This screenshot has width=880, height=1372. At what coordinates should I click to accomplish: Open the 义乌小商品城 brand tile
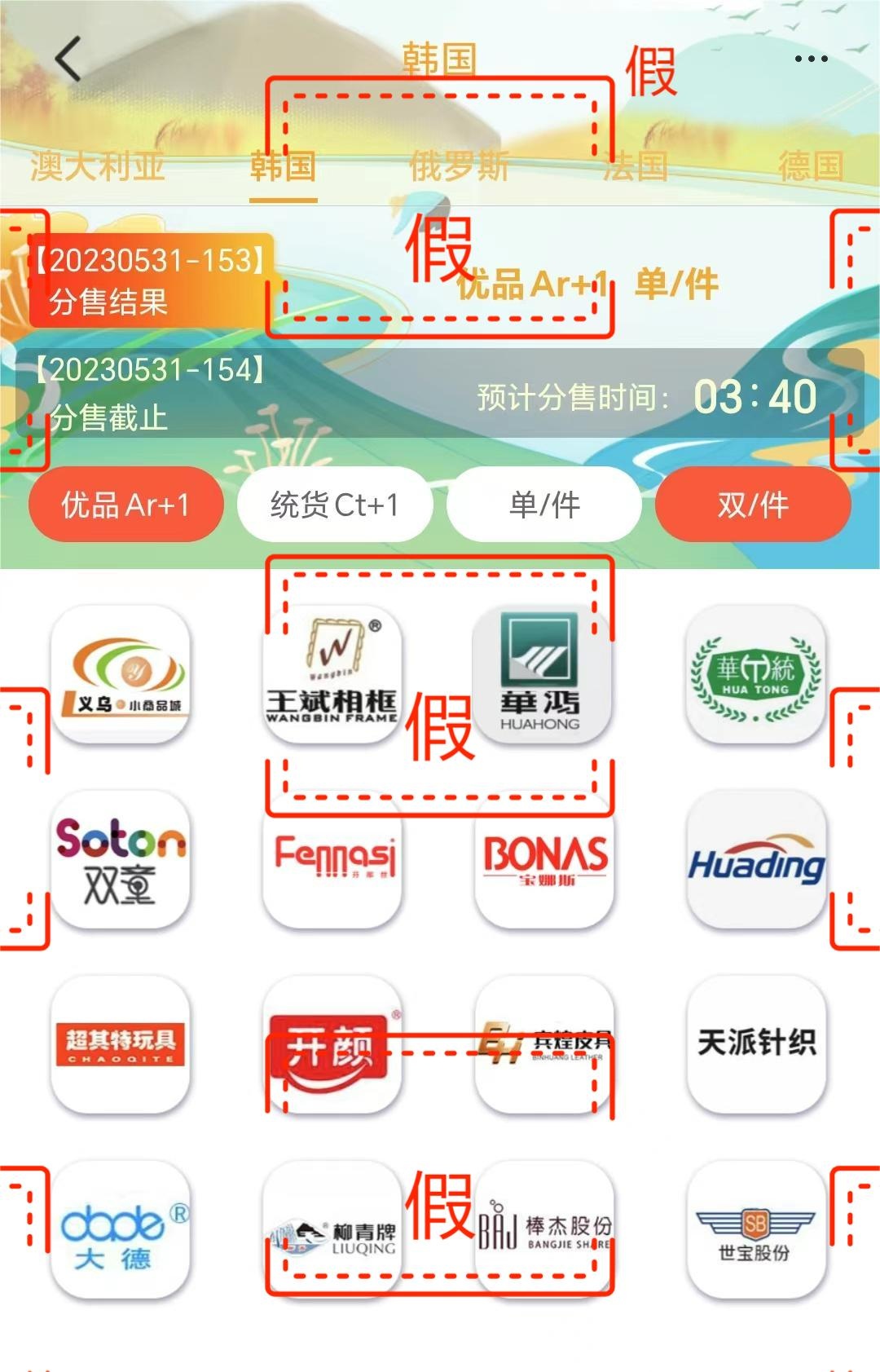[x=121, y=675]
